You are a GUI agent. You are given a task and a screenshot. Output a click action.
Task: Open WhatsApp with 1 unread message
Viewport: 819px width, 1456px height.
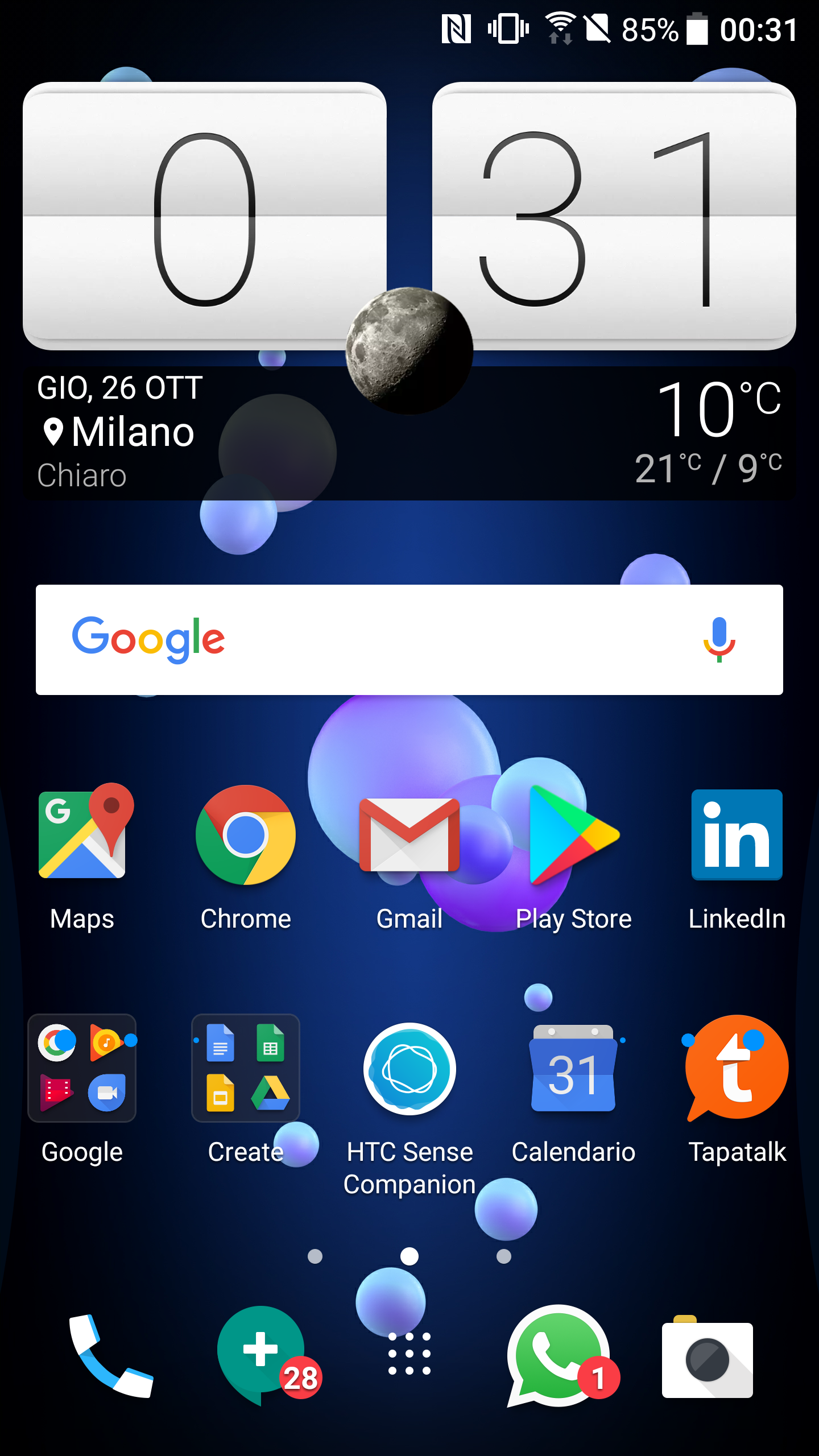point(557,1356)
